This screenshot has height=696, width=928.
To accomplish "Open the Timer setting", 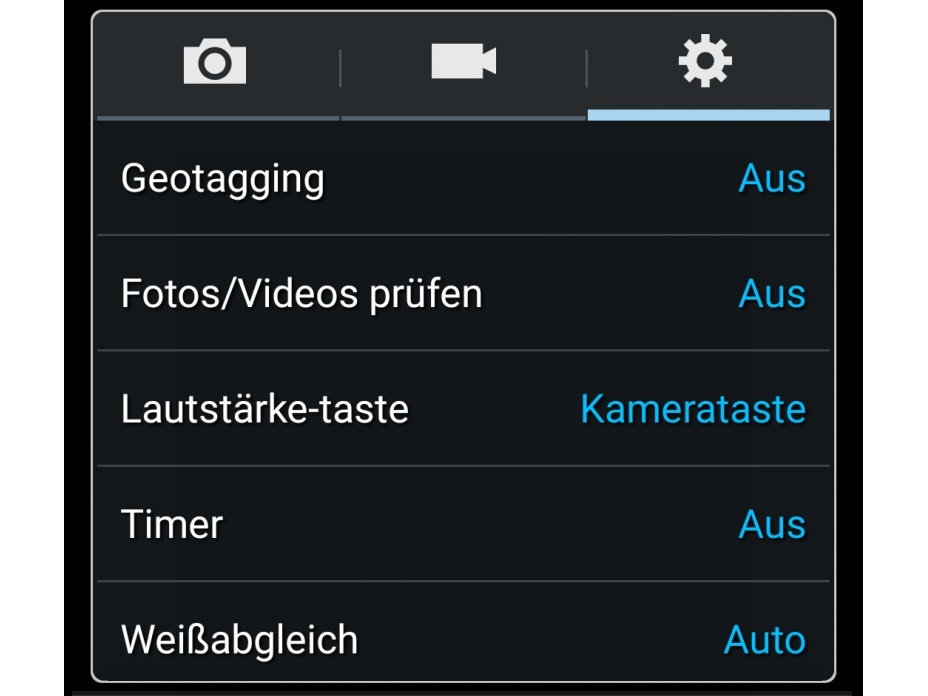I will coord(463,524).
